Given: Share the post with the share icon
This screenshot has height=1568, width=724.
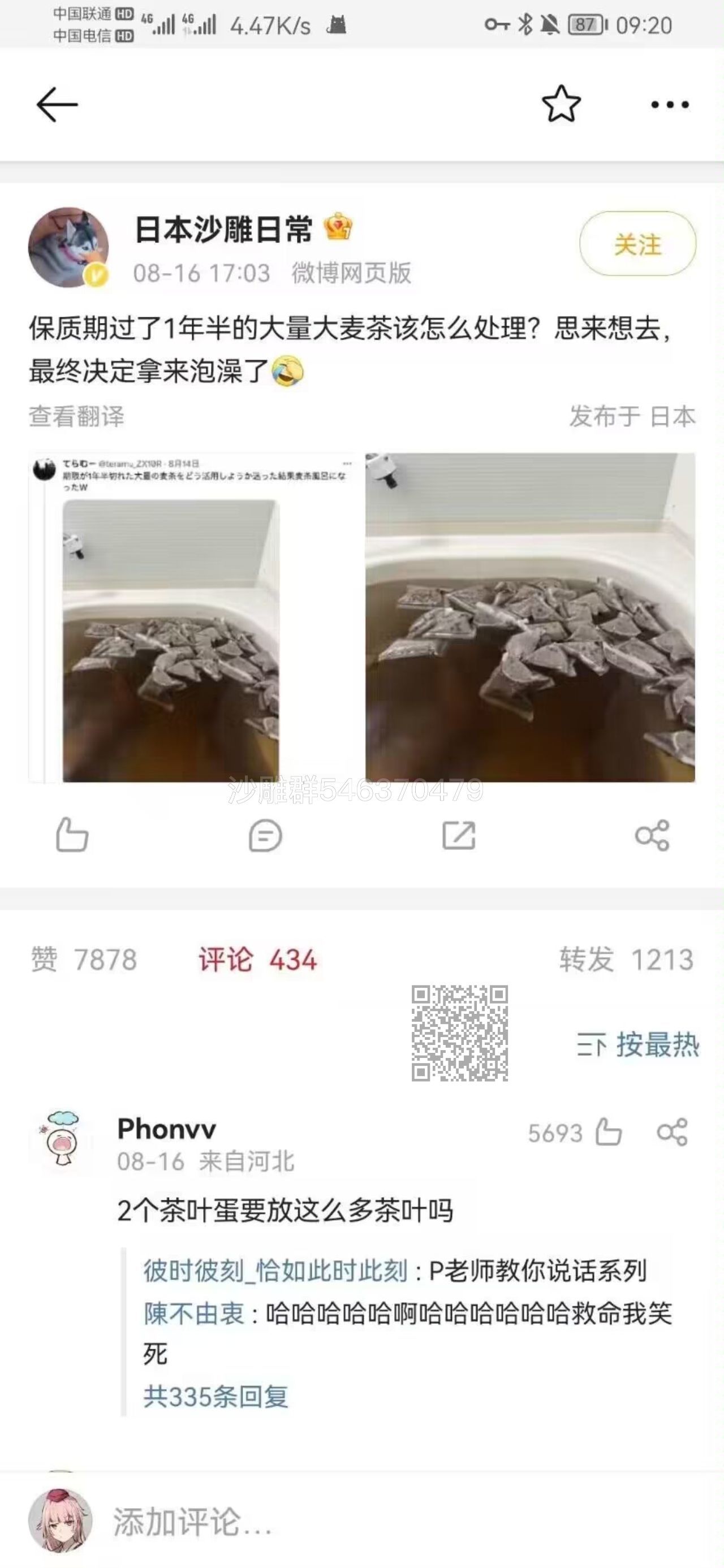Looking at the screenshot, I should tap(652, 835).
